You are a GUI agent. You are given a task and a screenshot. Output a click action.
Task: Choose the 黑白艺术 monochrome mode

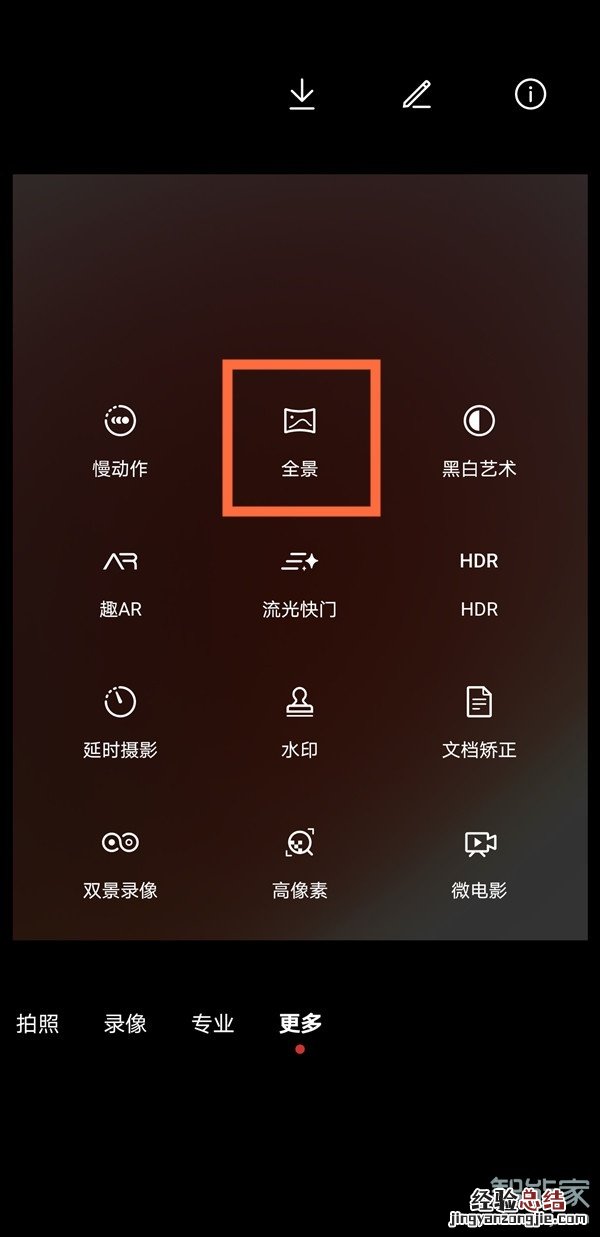coord(479,438)
